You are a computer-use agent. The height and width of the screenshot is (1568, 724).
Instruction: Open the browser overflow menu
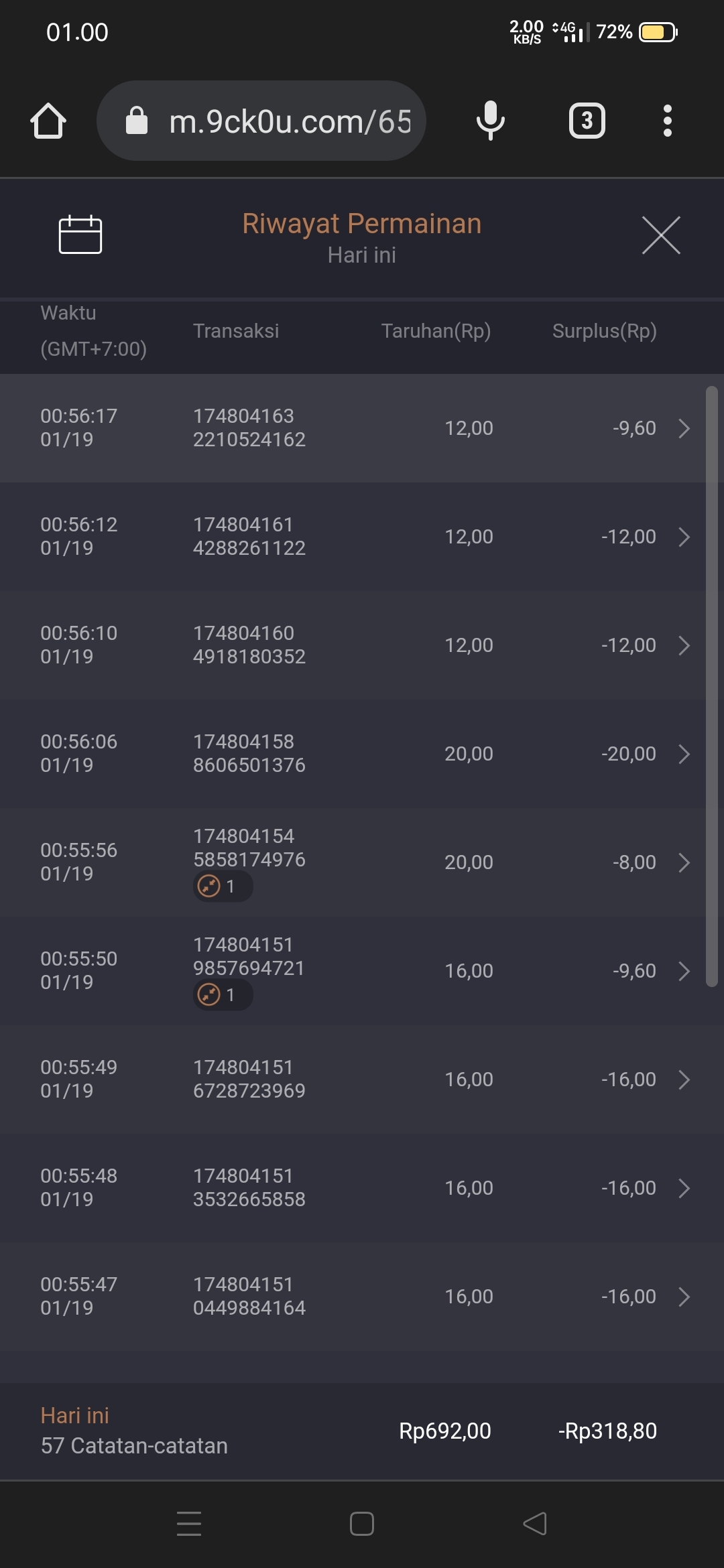[x=667, y=121]
